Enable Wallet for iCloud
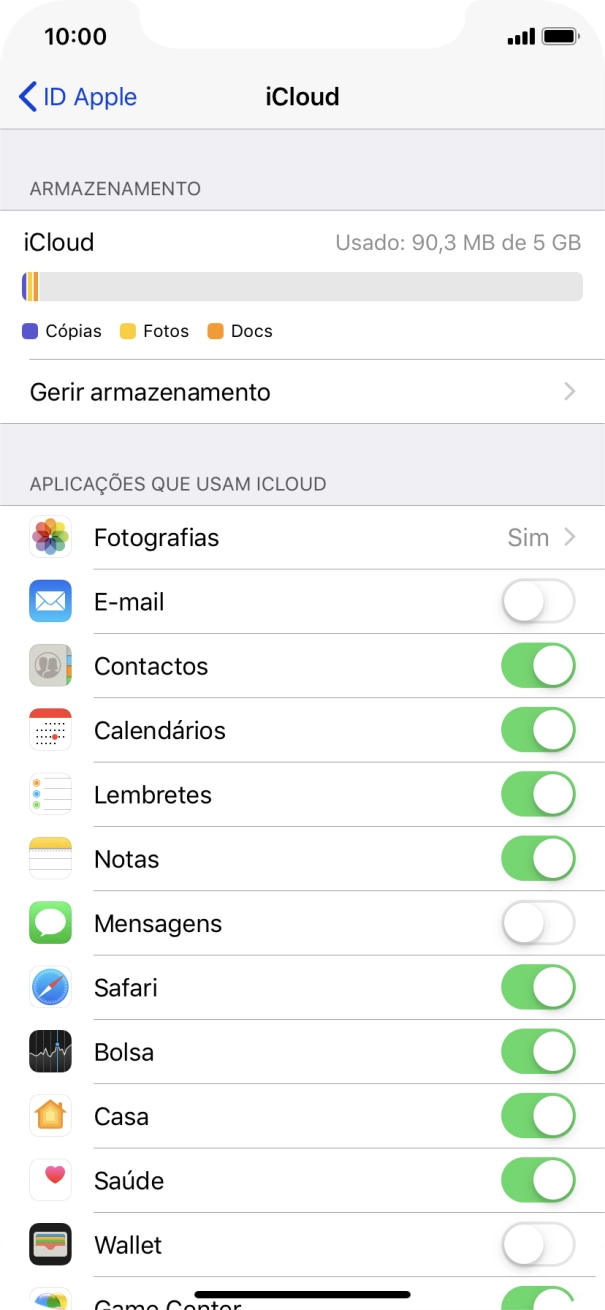The width and height of the screenshot is (605, 1310). [x=538, y=1245]
